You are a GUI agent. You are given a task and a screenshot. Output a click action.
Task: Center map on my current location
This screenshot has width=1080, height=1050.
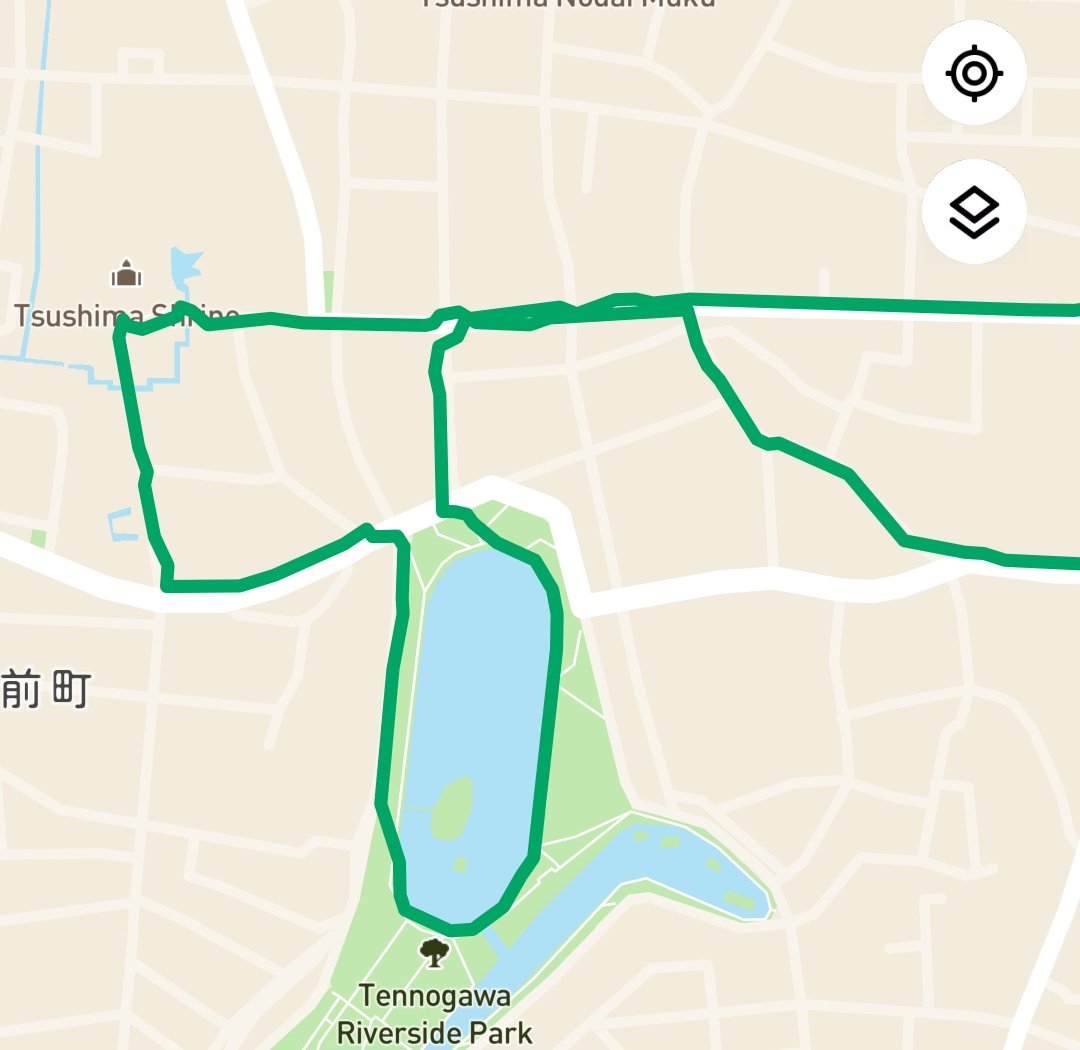tap(974, 73)
